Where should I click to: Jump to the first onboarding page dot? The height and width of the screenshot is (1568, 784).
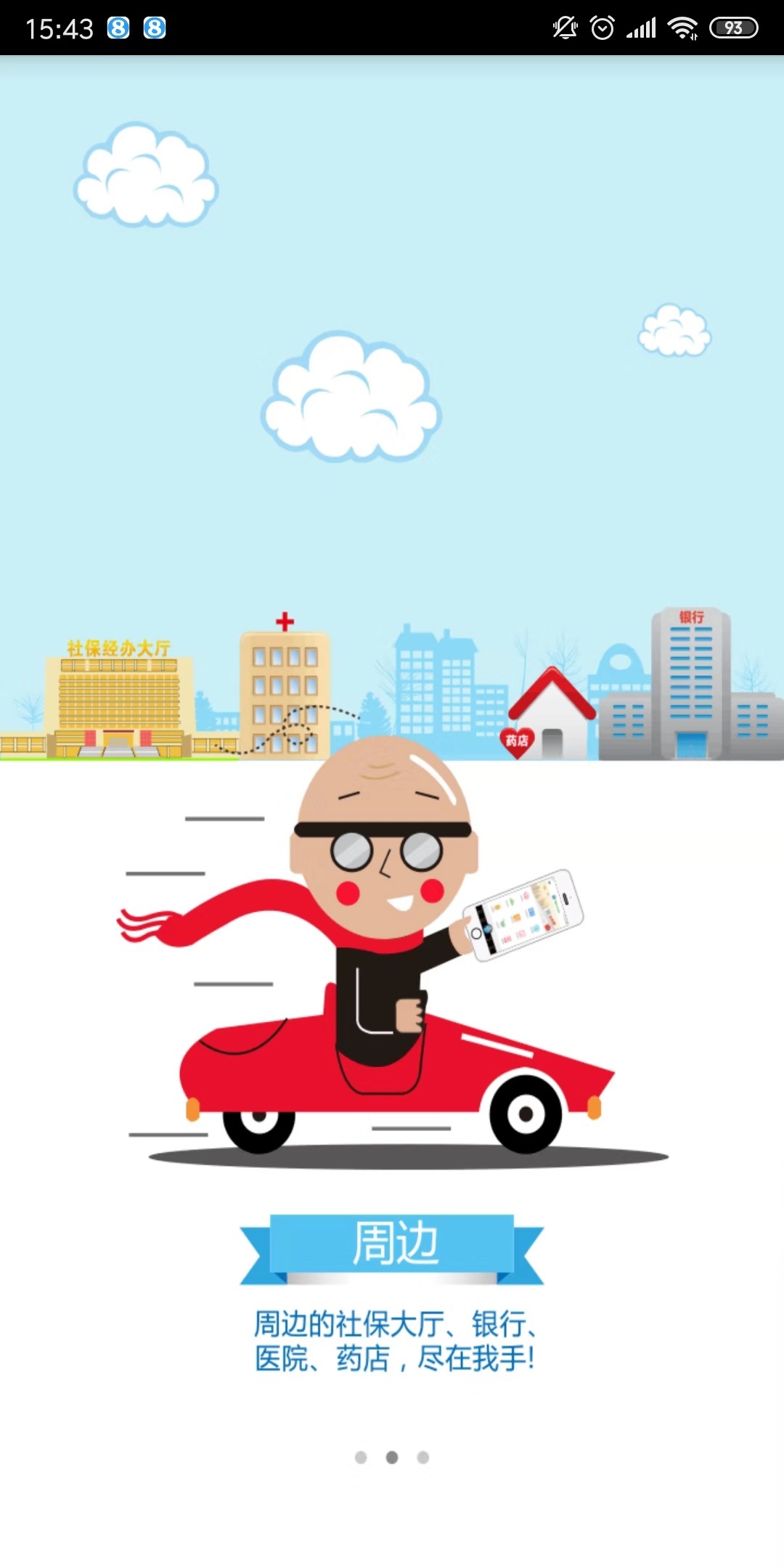[x=361, y=1457]
